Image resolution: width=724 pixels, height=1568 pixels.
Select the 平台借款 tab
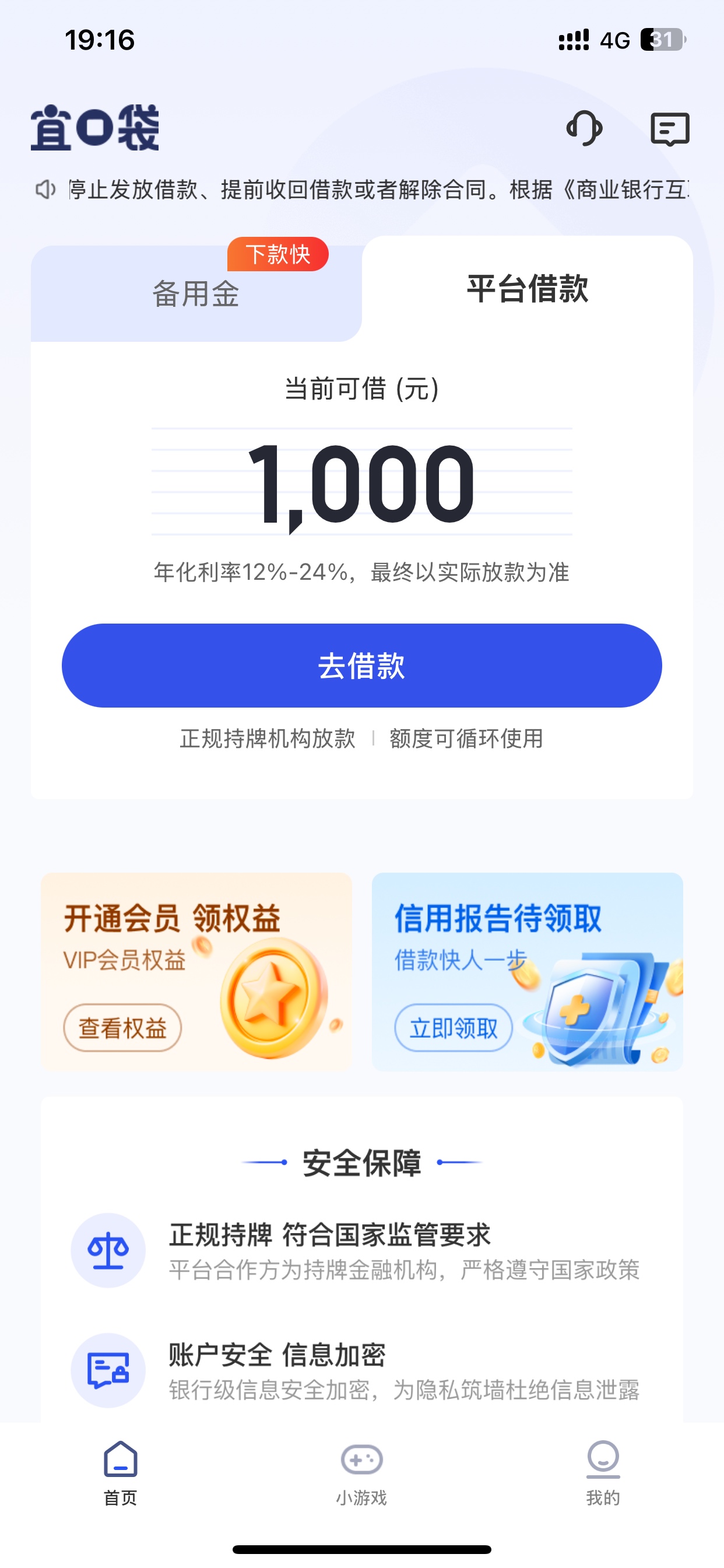pyautogui.click(x=528, y=289)
